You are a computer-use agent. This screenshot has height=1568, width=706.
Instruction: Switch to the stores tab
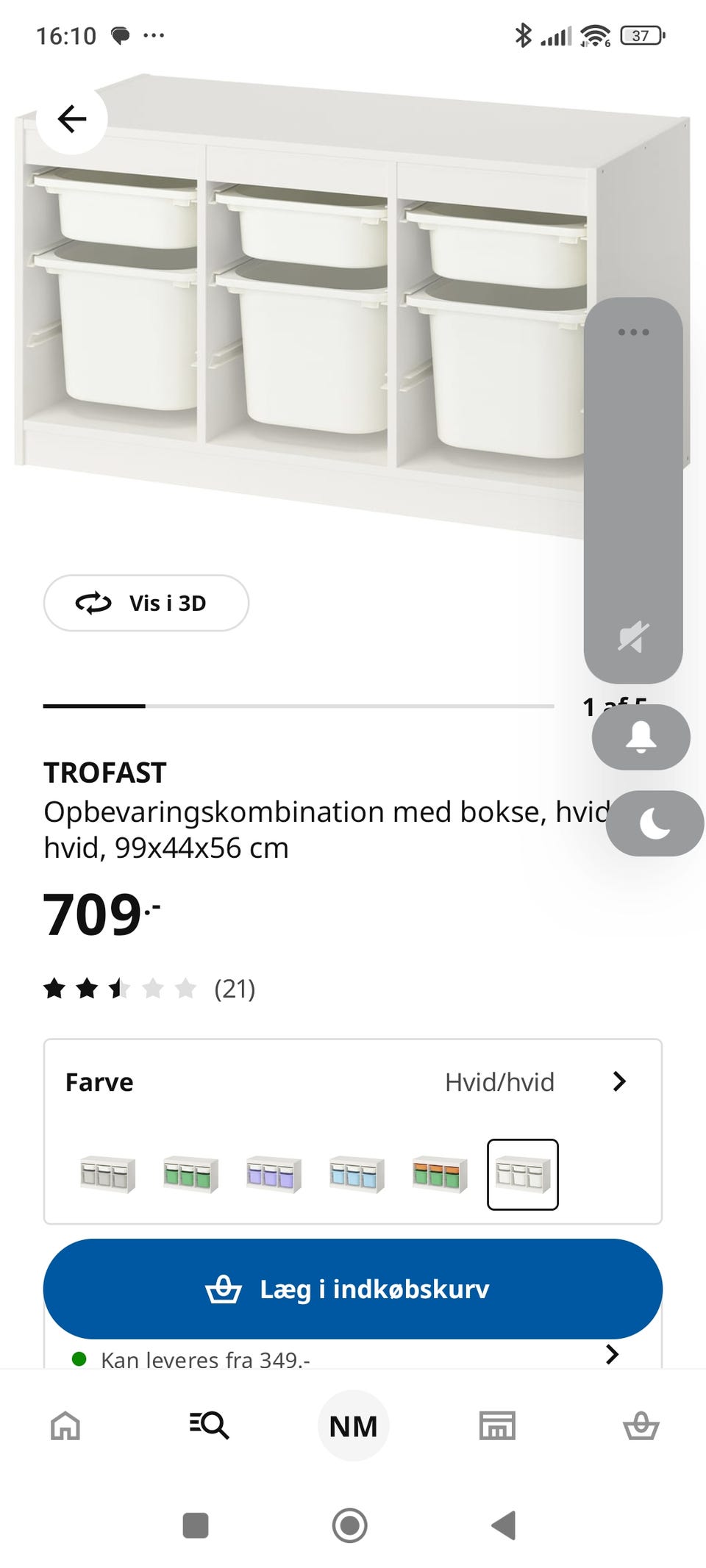(497, 1425)
